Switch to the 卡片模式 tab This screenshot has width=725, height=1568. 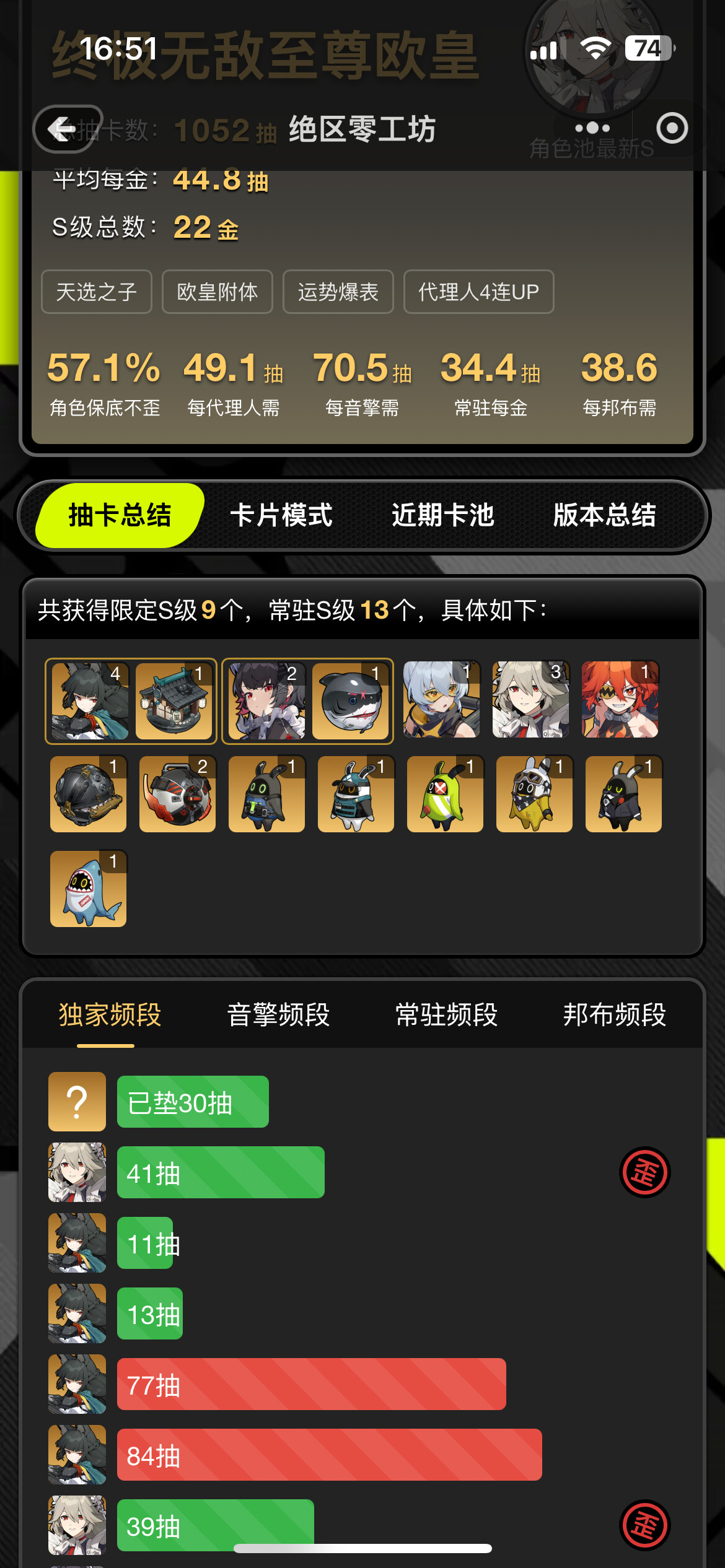coord(281,515)
